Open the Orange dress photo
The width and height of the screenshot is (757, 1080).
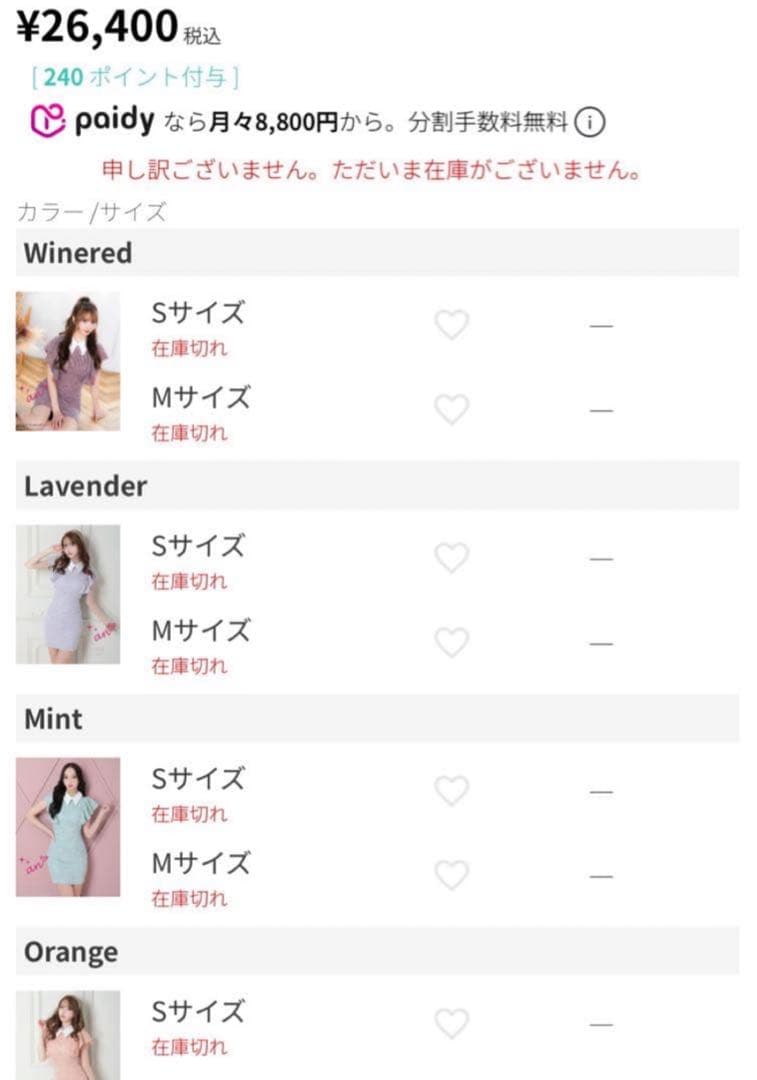[x=68, y=1035]
